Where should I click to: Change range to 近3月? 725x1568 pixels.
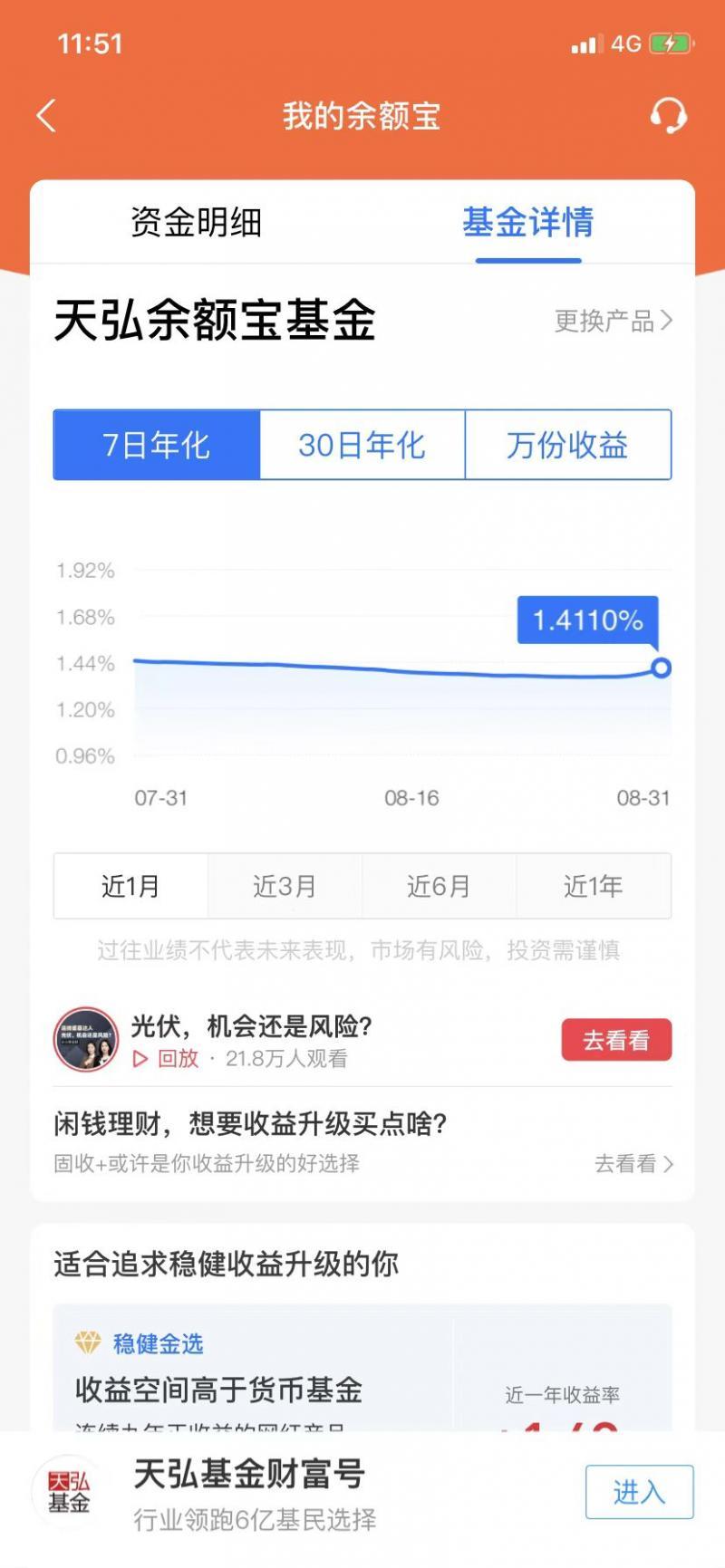[285, 886]
